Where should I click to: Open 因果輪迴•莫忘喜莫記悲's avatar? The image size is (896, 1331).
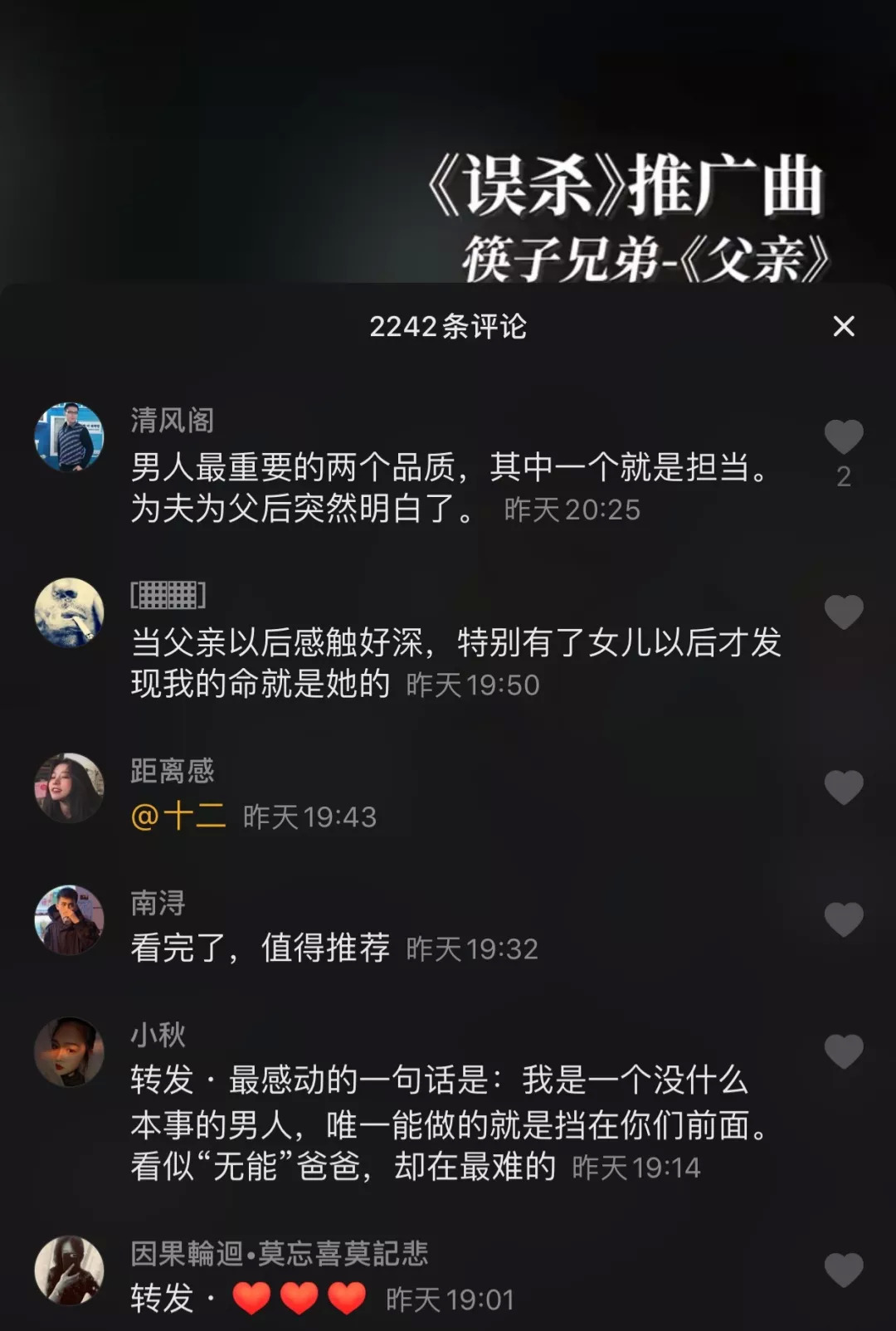tap(69, 1270)
